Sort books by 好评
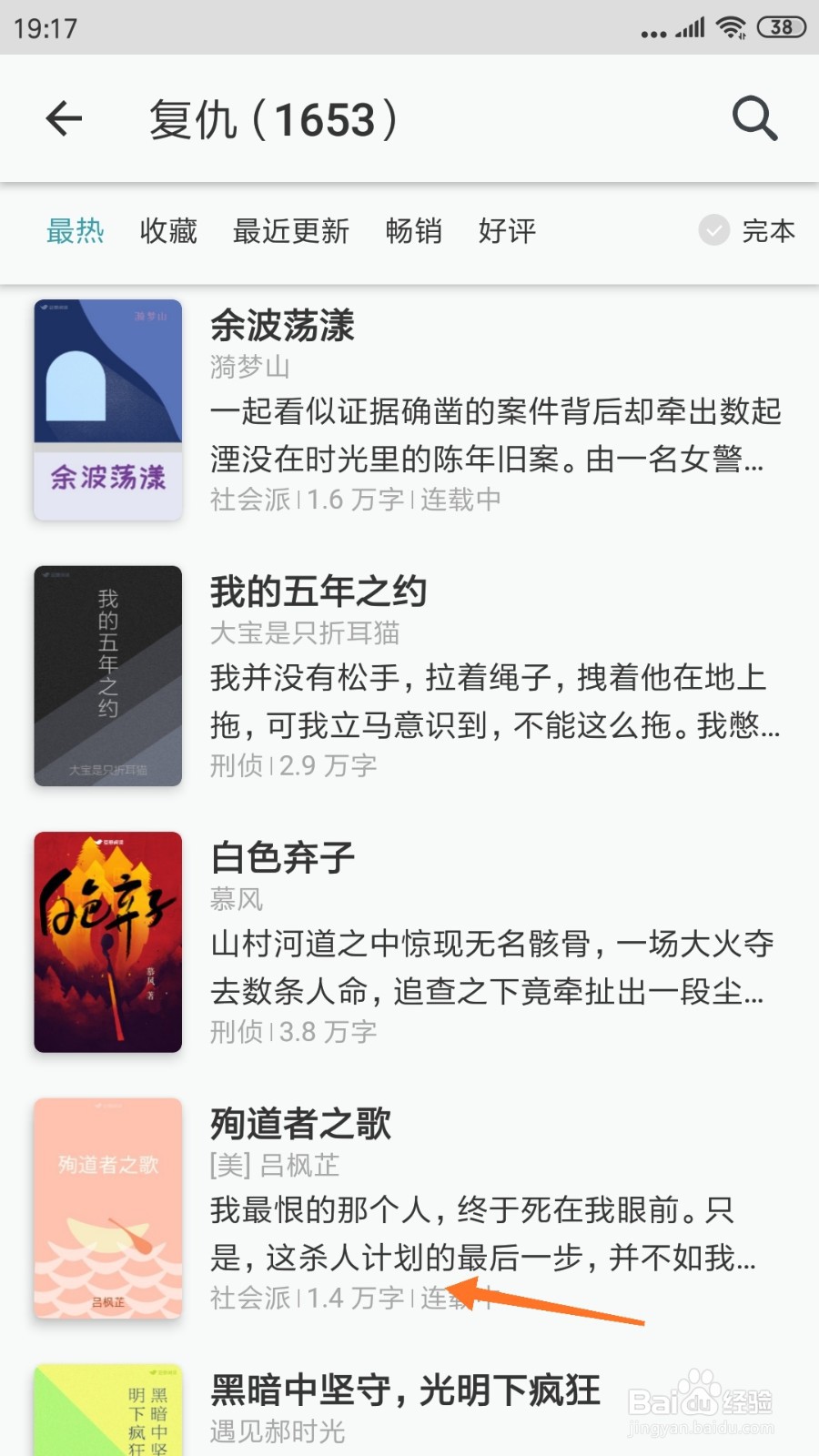 coord(507,231)
